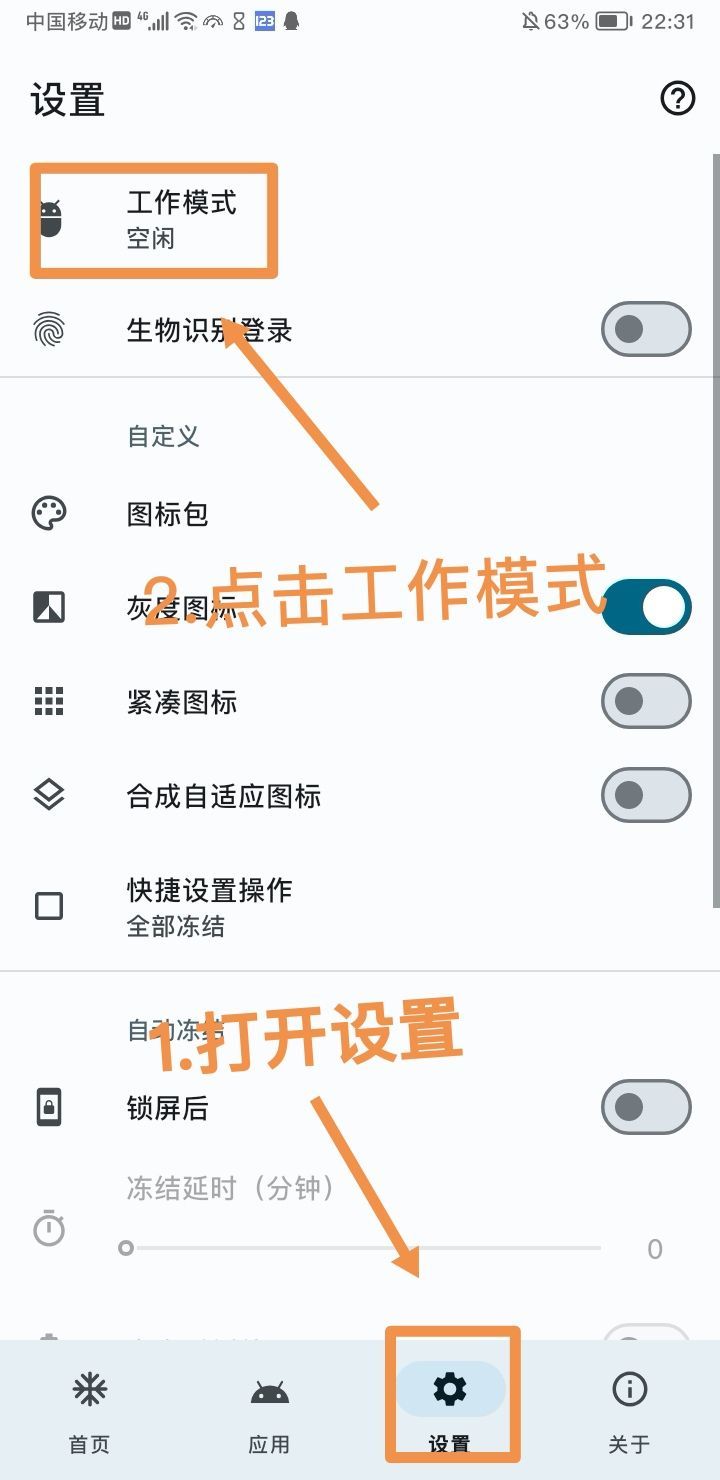720x1480 pixels.
Task: Toggle the 紧凑图标 switch on
Action: coord(645,701)
